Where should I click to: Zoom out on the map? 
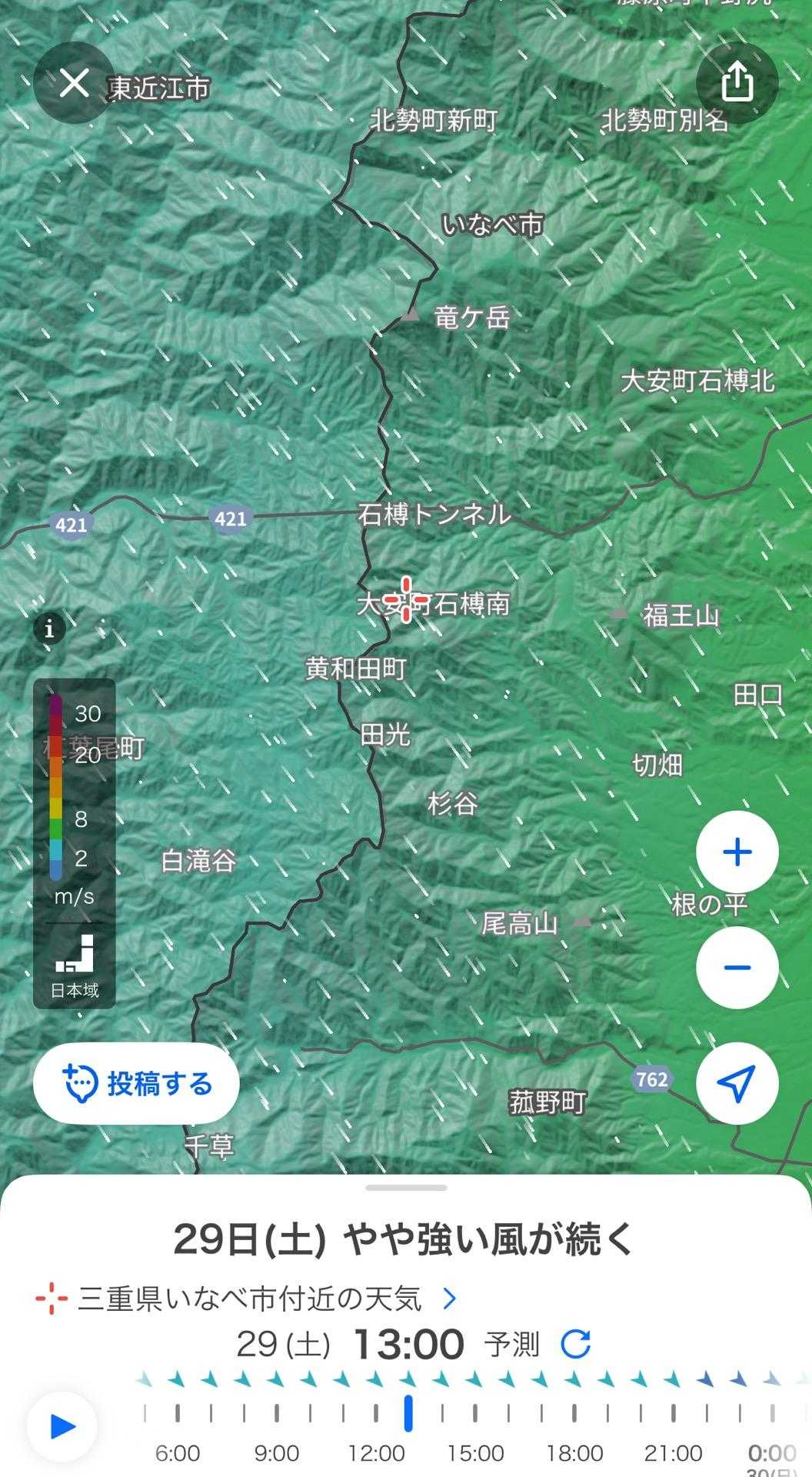pos(737,967)
